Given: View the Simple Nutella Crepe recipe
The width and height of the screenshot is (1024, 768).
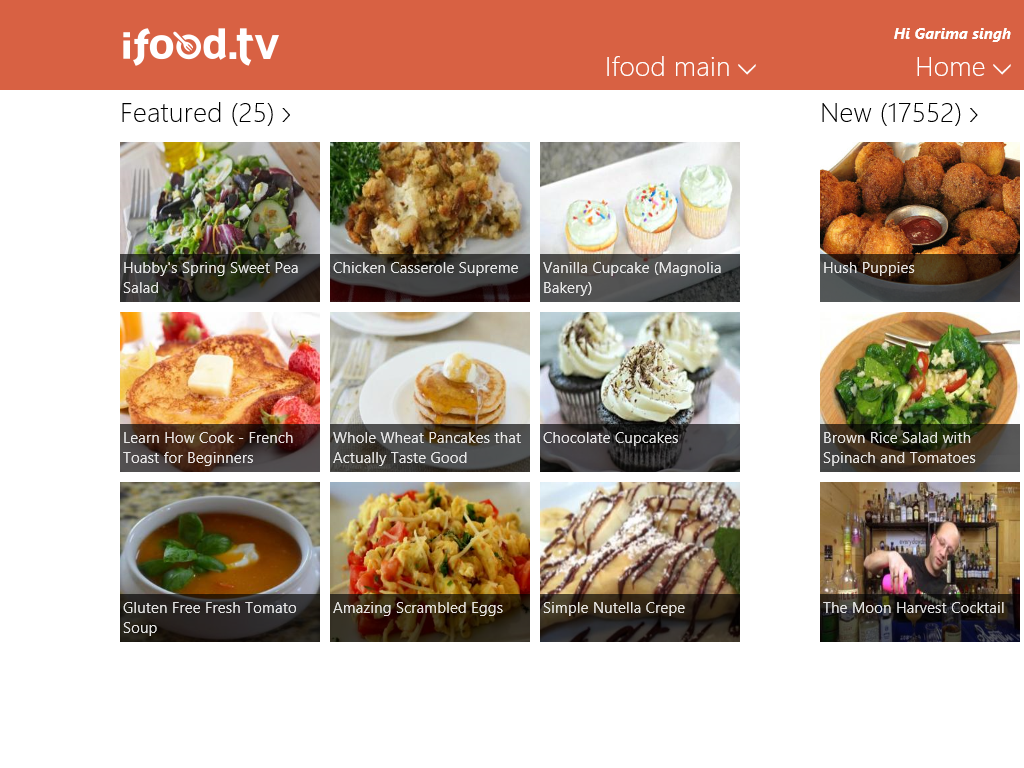Looking at the screenshot, I should (x=640, y=562).
